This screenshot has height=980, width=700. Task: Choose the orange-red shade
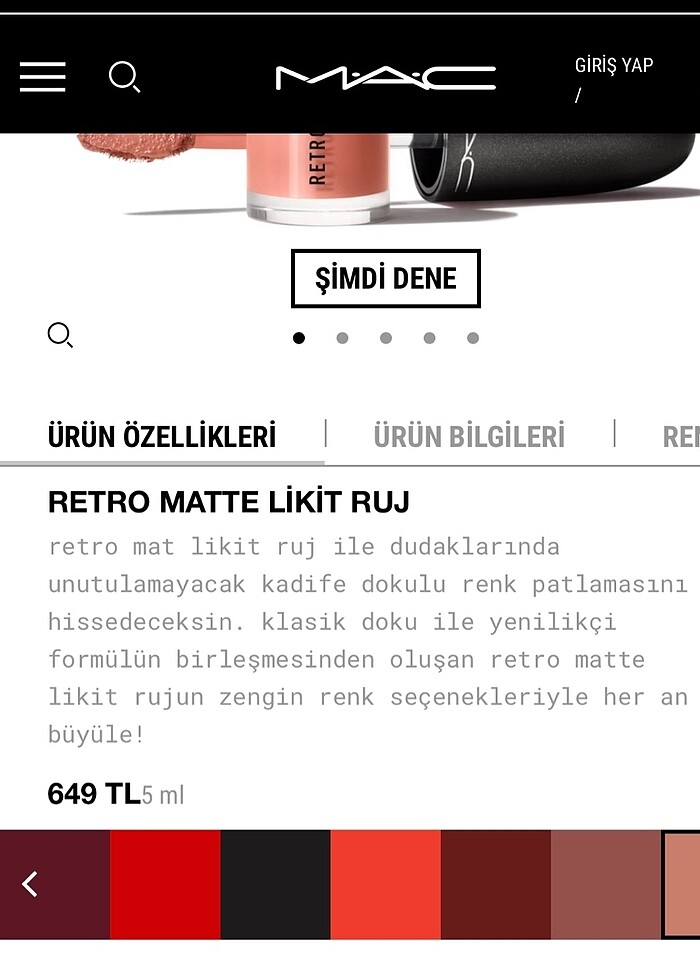coord(385,884)
